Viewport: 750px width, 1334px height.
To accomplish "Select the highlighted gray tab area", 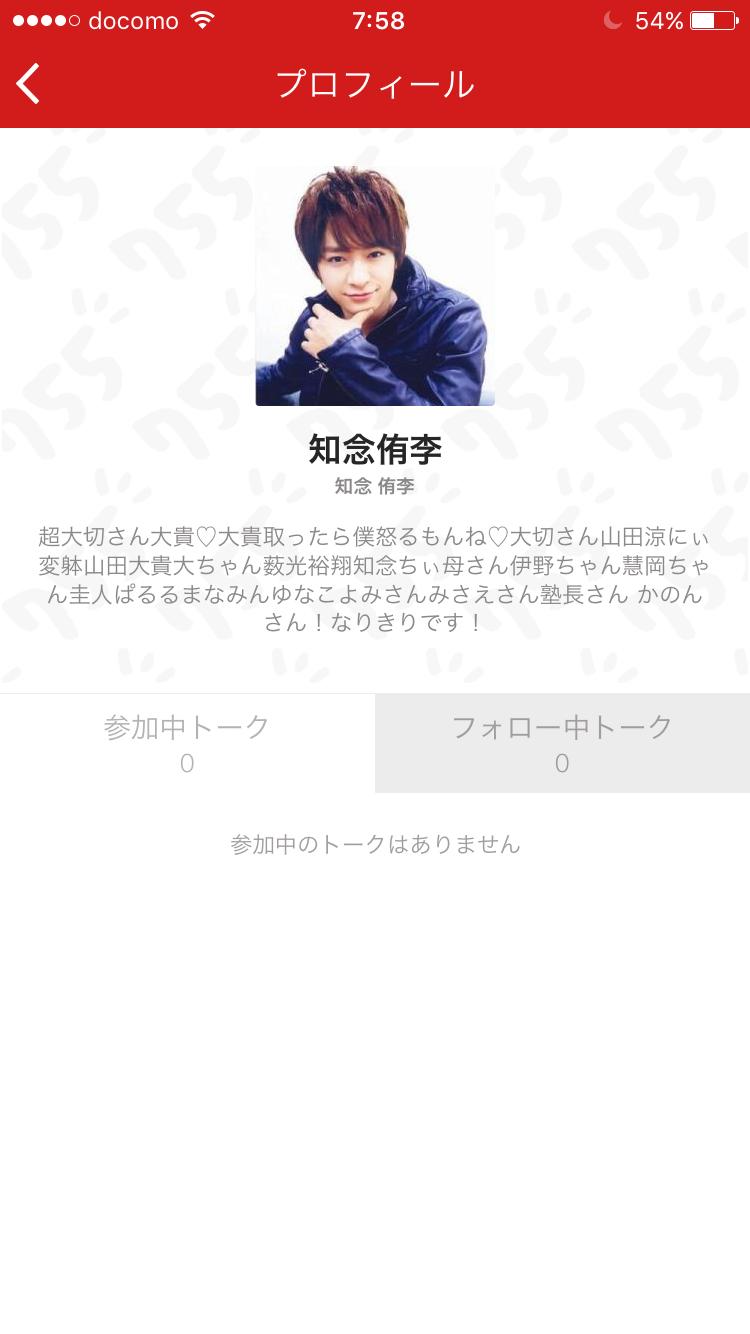I will point(562,742).
